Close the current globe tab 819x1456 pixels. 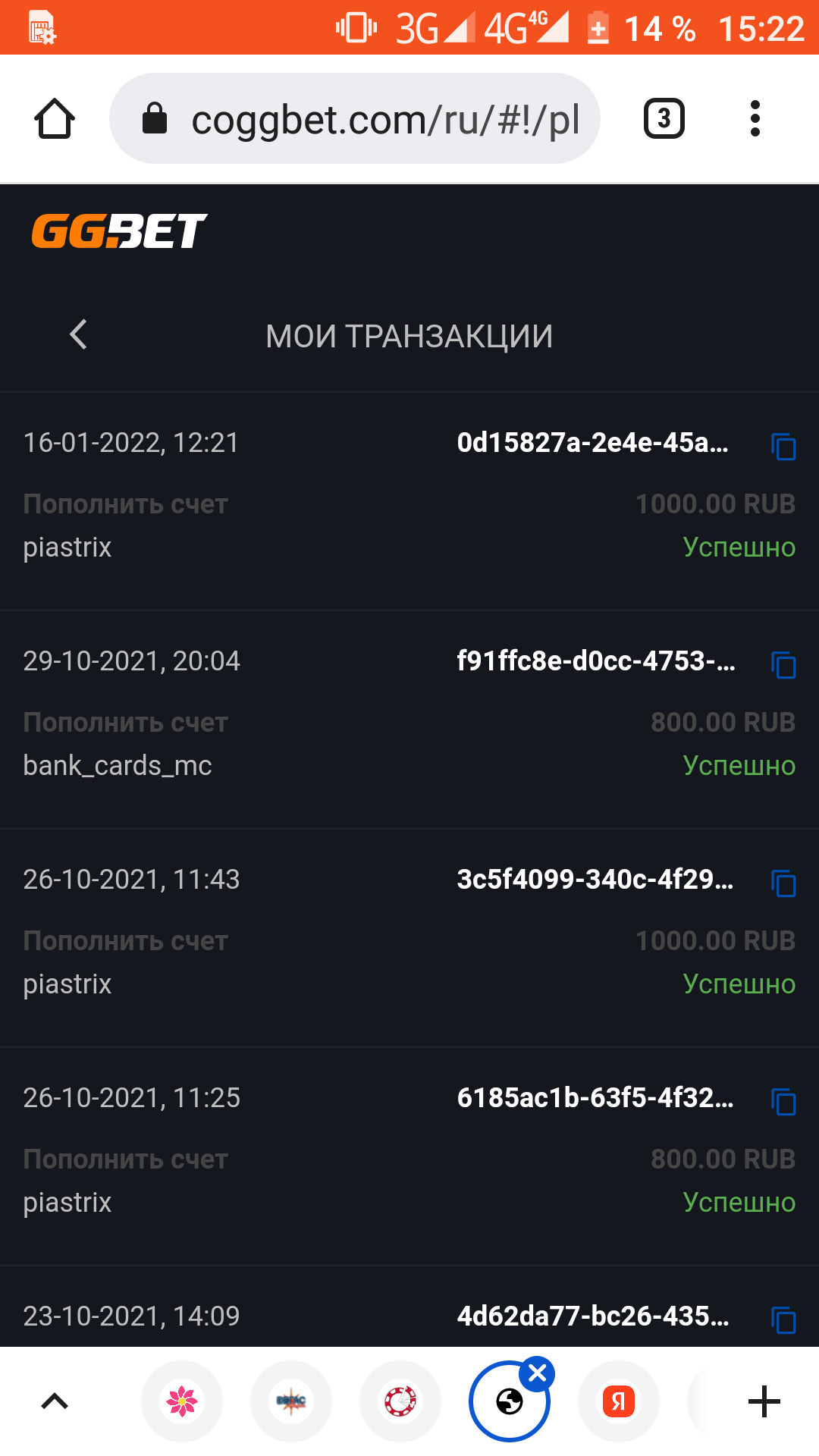pyautogui.click(x=538, y=1373)
